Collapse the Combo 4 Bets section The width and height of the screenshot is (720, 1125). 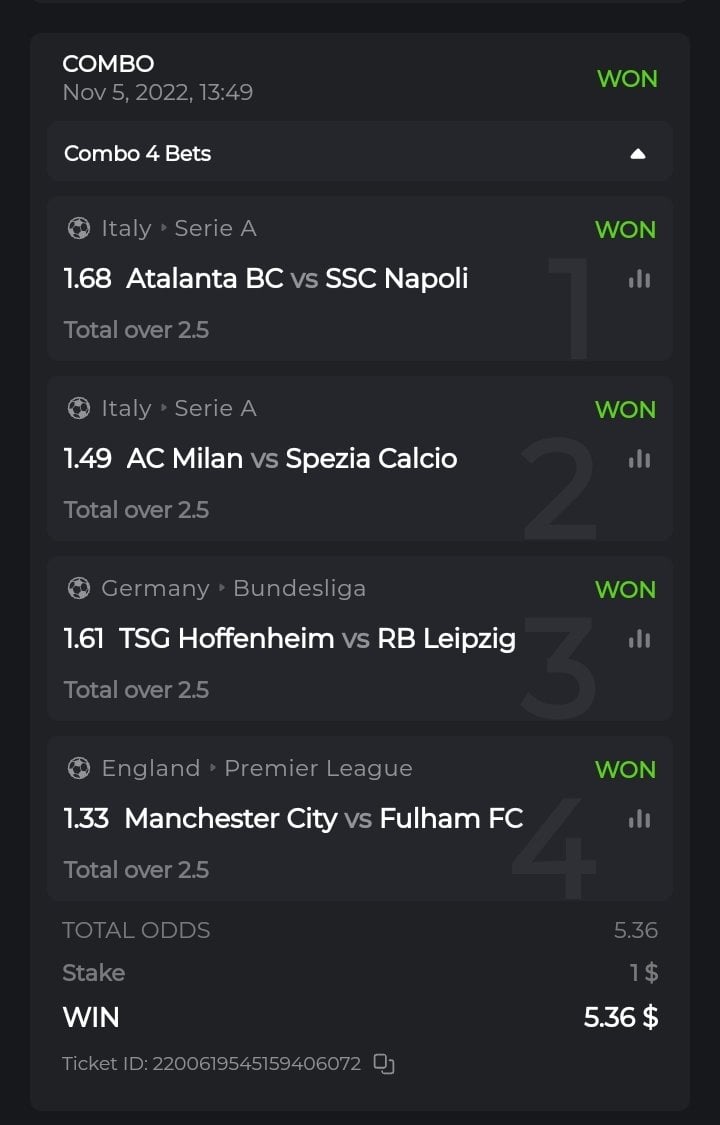[637, 154]
